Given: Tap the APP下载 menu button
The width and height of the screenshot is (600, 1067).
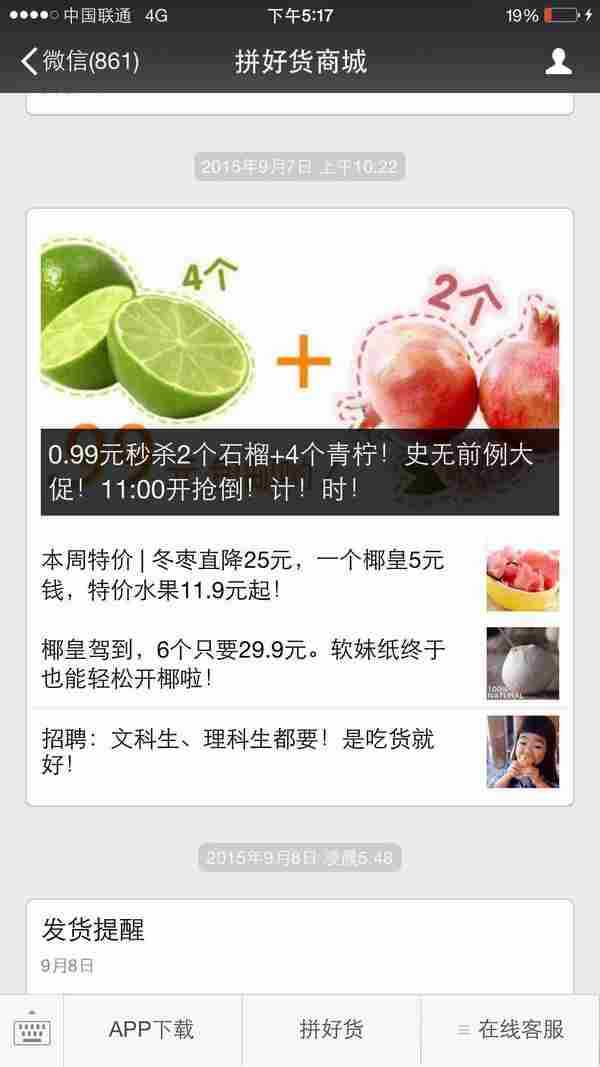Looking at the screenshot, I should [x=152, y=1030].
